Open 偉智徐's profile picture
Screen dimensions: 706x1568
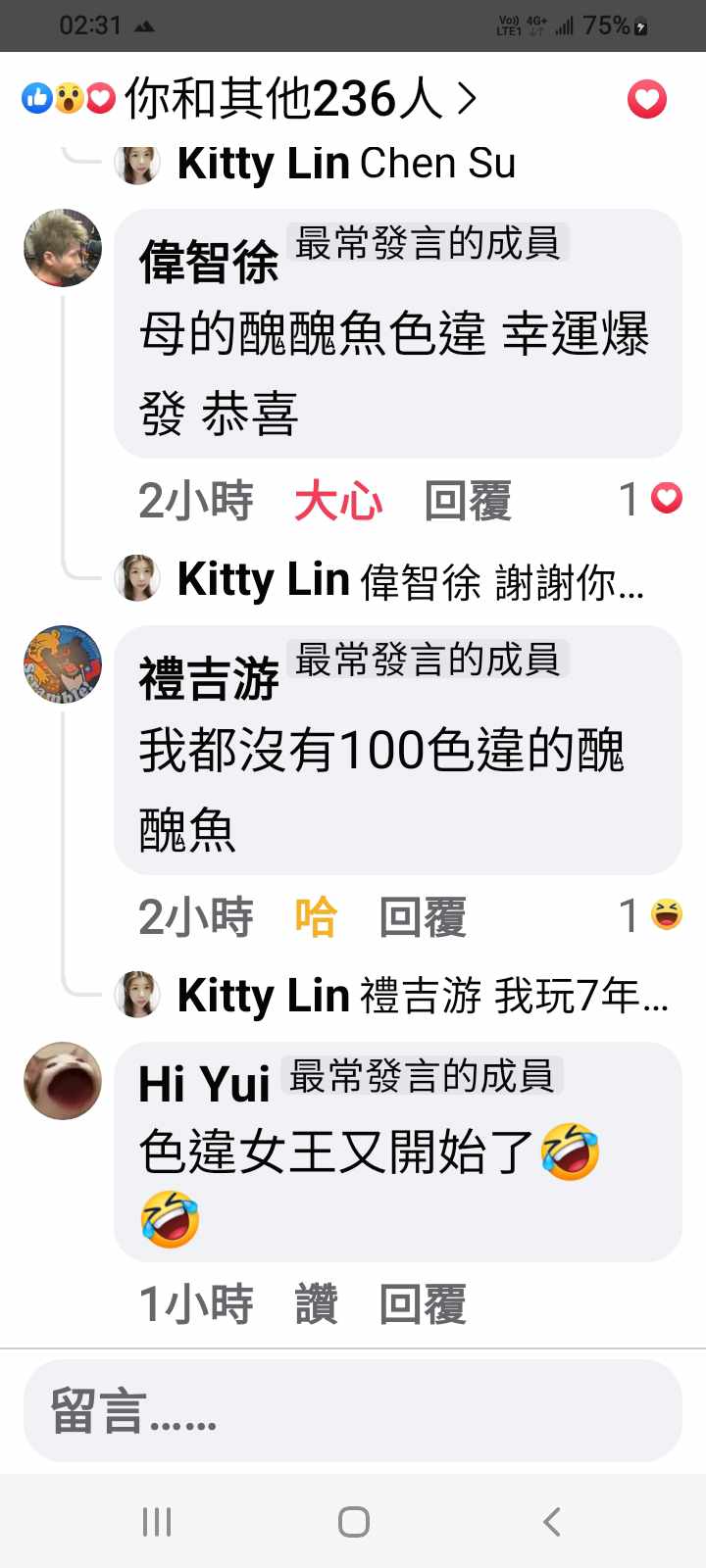pyautogui.click(x=63, y=247)
